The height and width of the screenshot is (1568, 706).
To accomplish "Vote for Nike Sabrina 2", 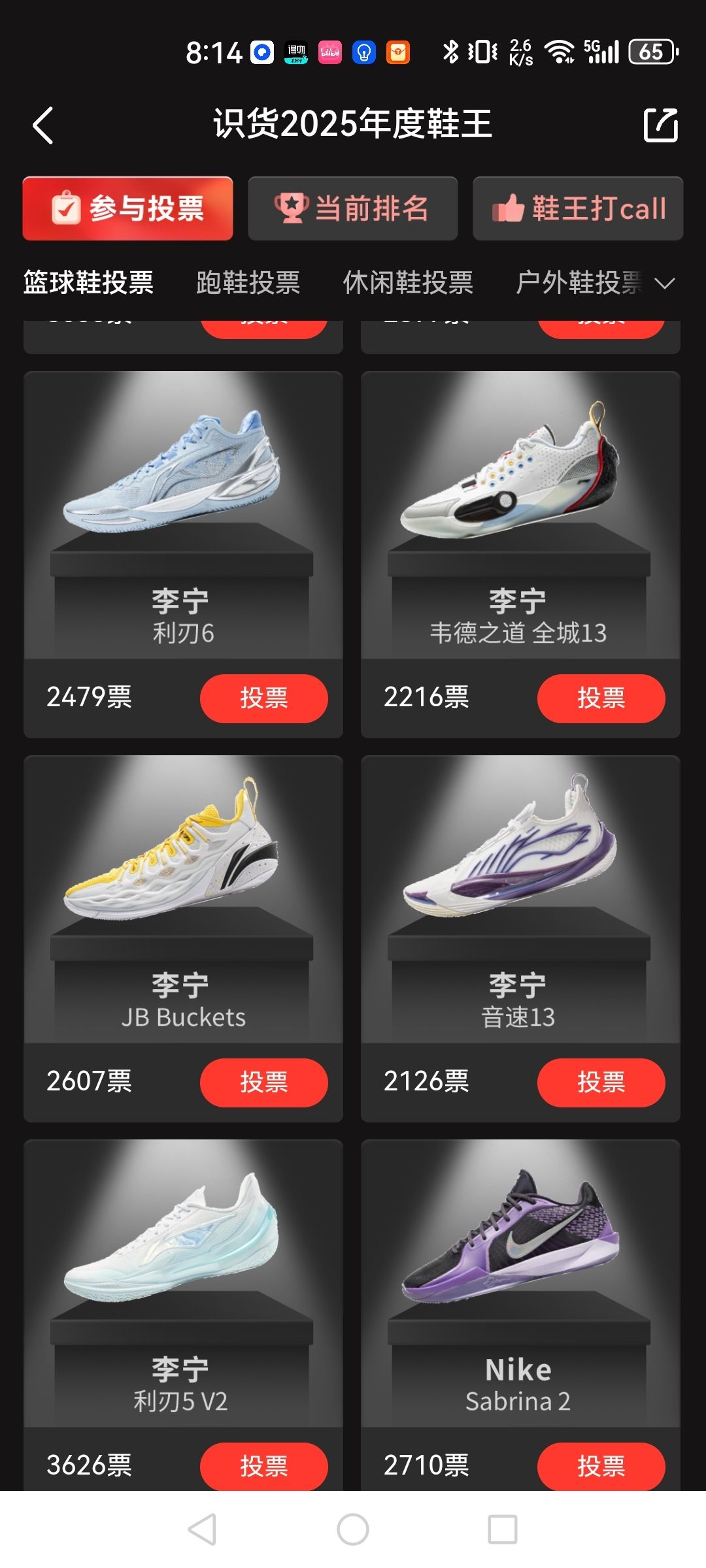I will click(x=601, y=1466).
